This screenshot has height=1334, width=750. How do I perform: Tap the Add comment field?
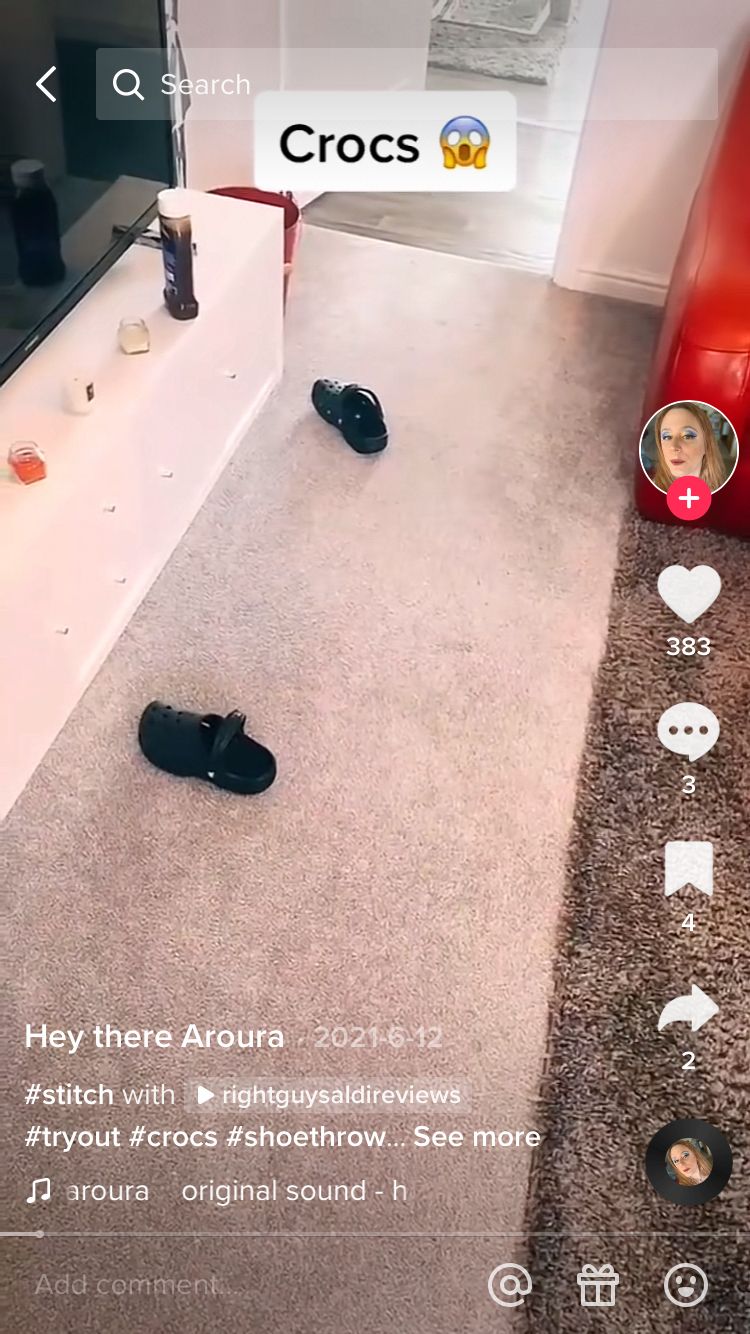pyautogui.click(x=200, y=1285)
